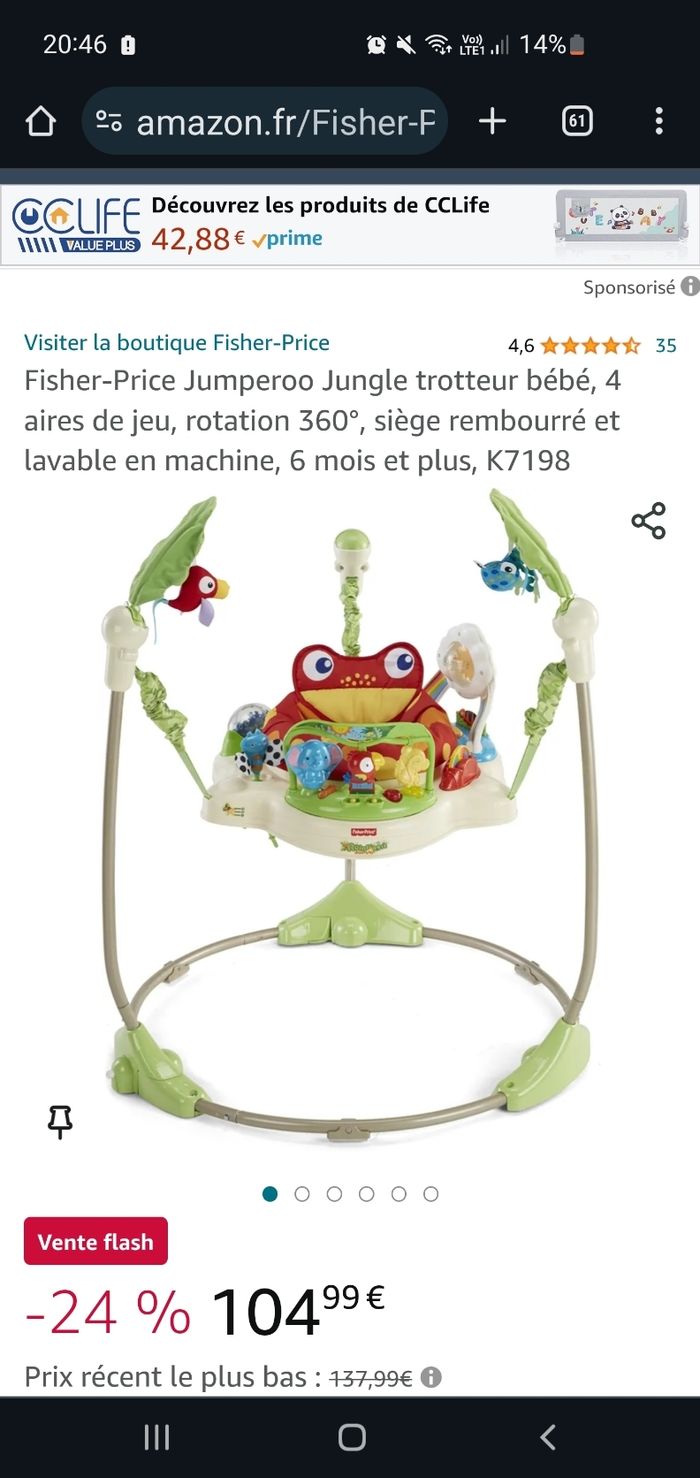Open the Sponsorisé info icon

[x=689, y=287]
